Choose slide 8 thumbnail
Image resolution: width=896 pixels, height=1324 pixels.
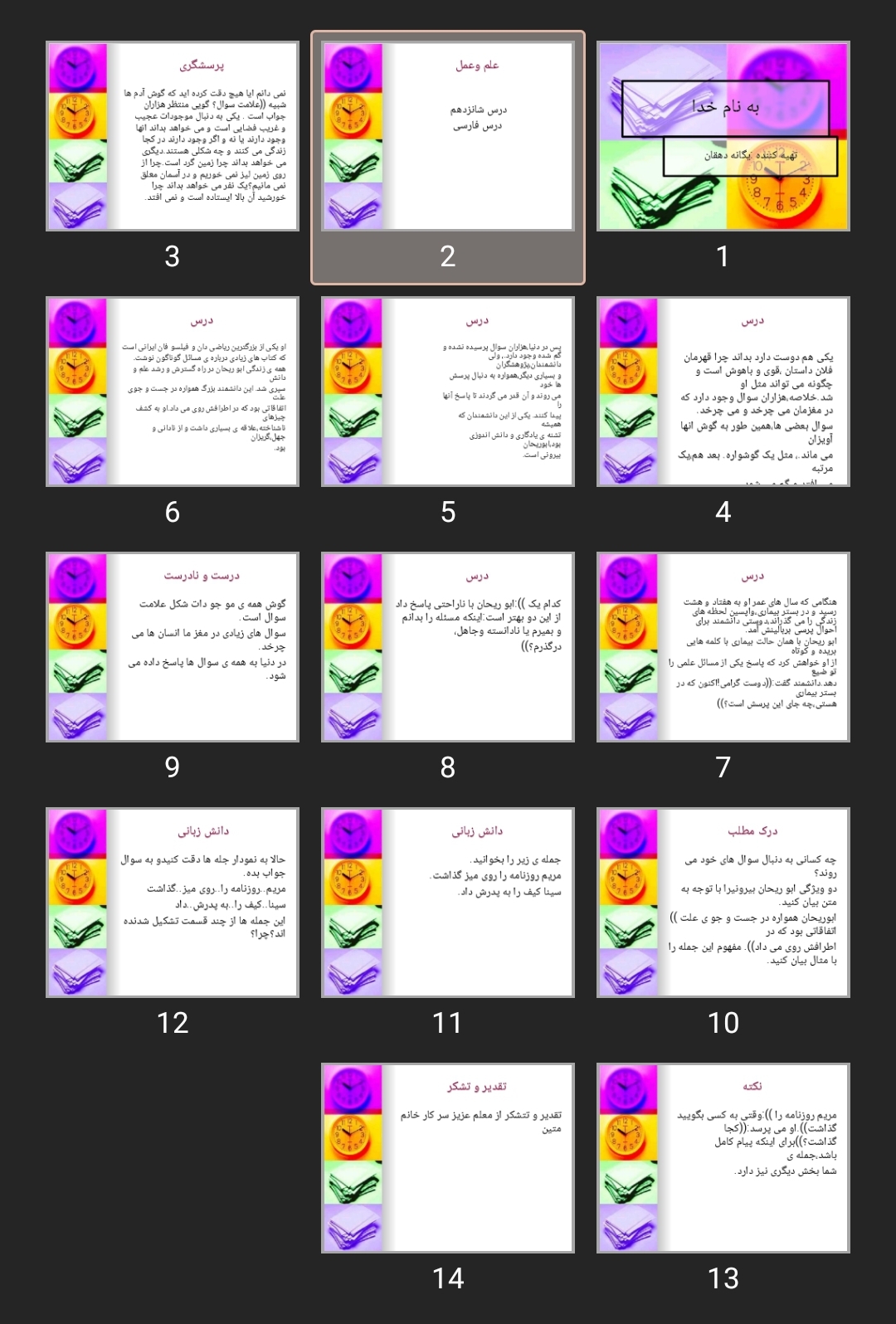[x=448, y=647]
